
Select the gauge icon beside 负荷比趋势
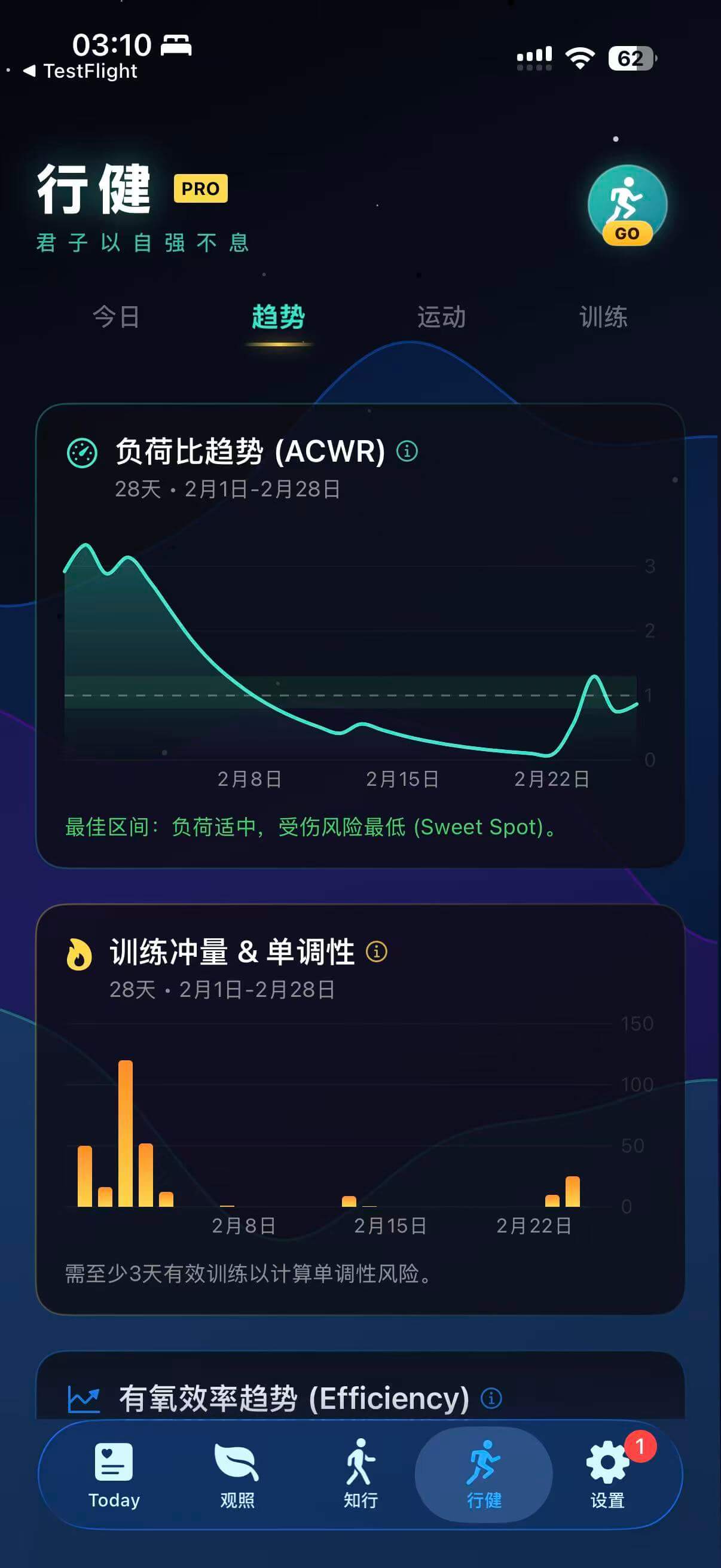click(83, 453)
